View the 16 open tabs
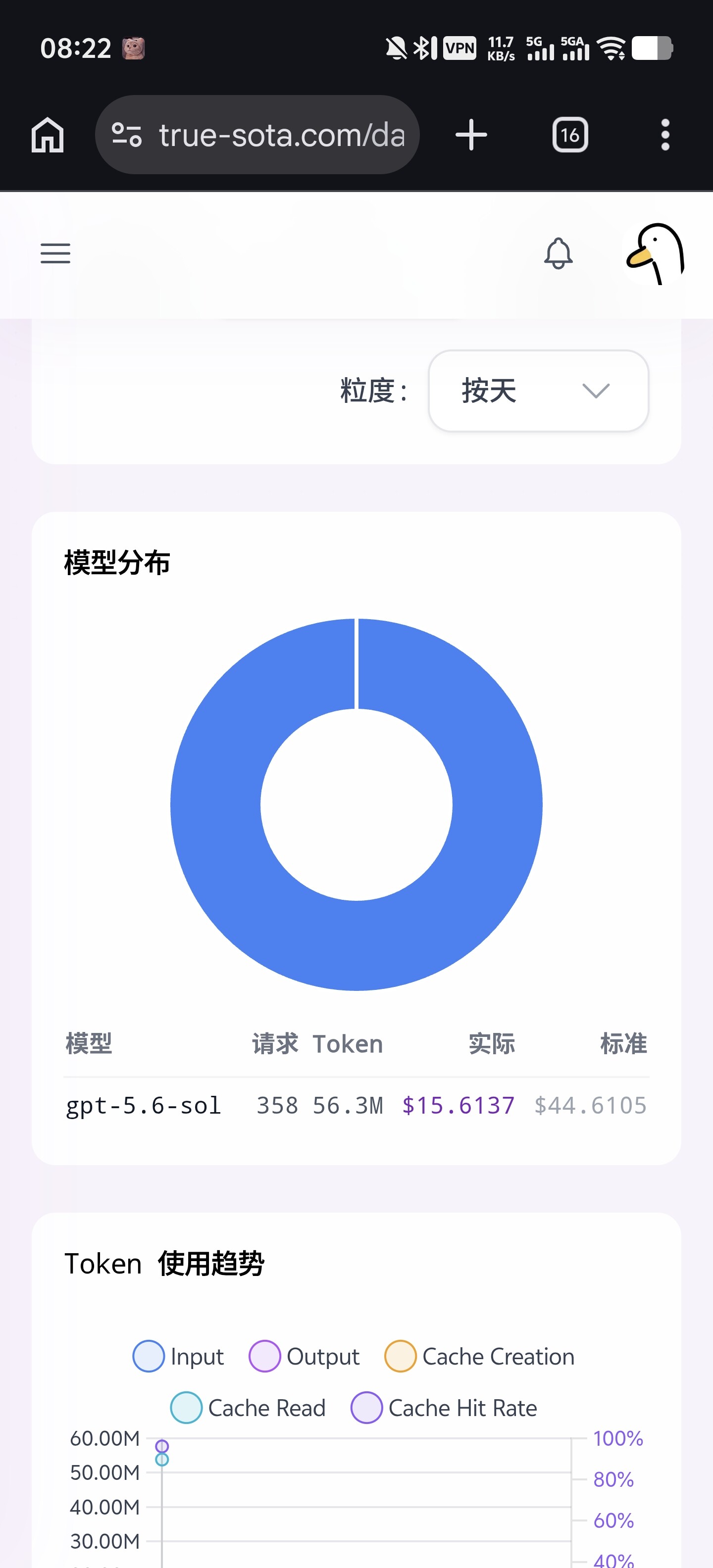 [570, 135]
